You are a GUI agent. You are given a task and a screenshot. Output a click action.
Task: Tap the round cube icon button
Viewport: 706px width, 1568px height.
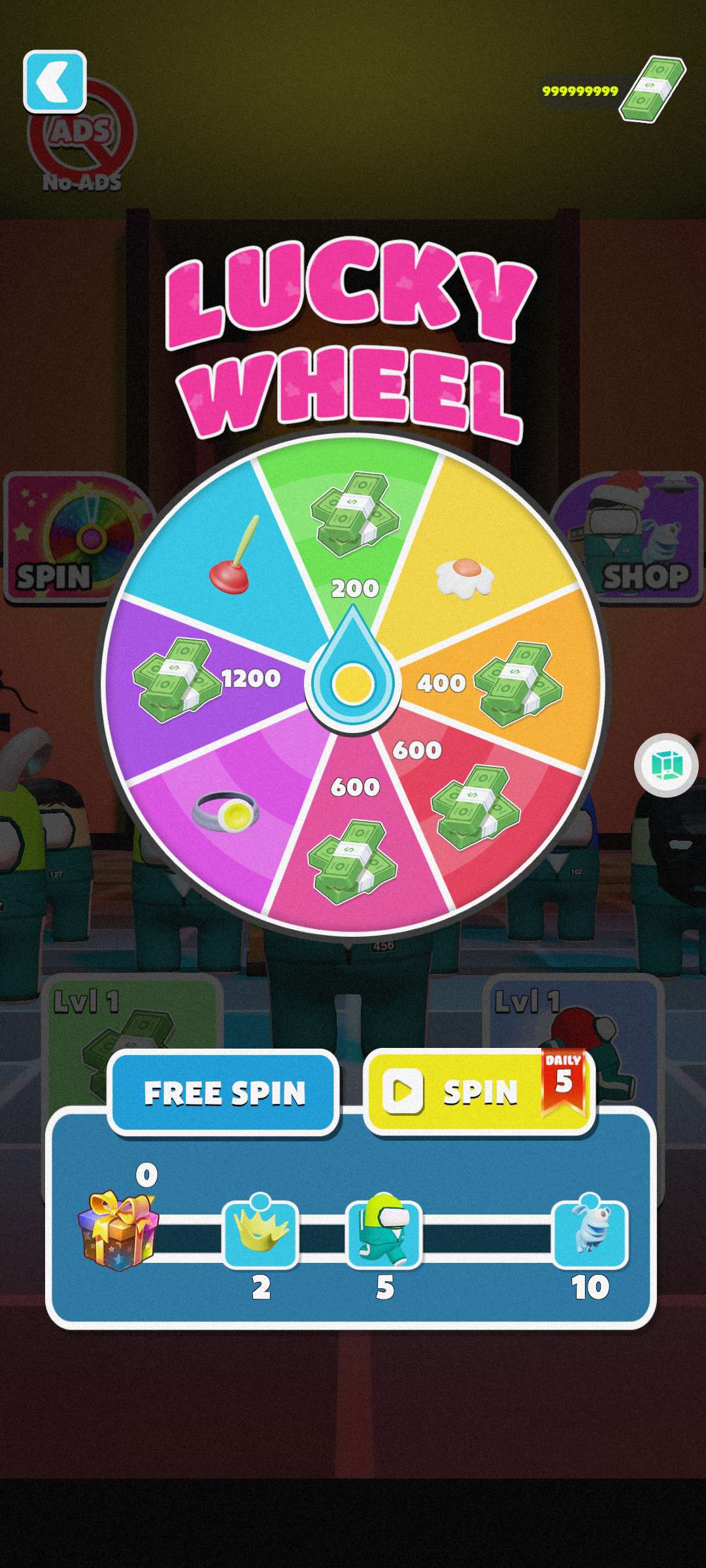(x=666, y=764)
